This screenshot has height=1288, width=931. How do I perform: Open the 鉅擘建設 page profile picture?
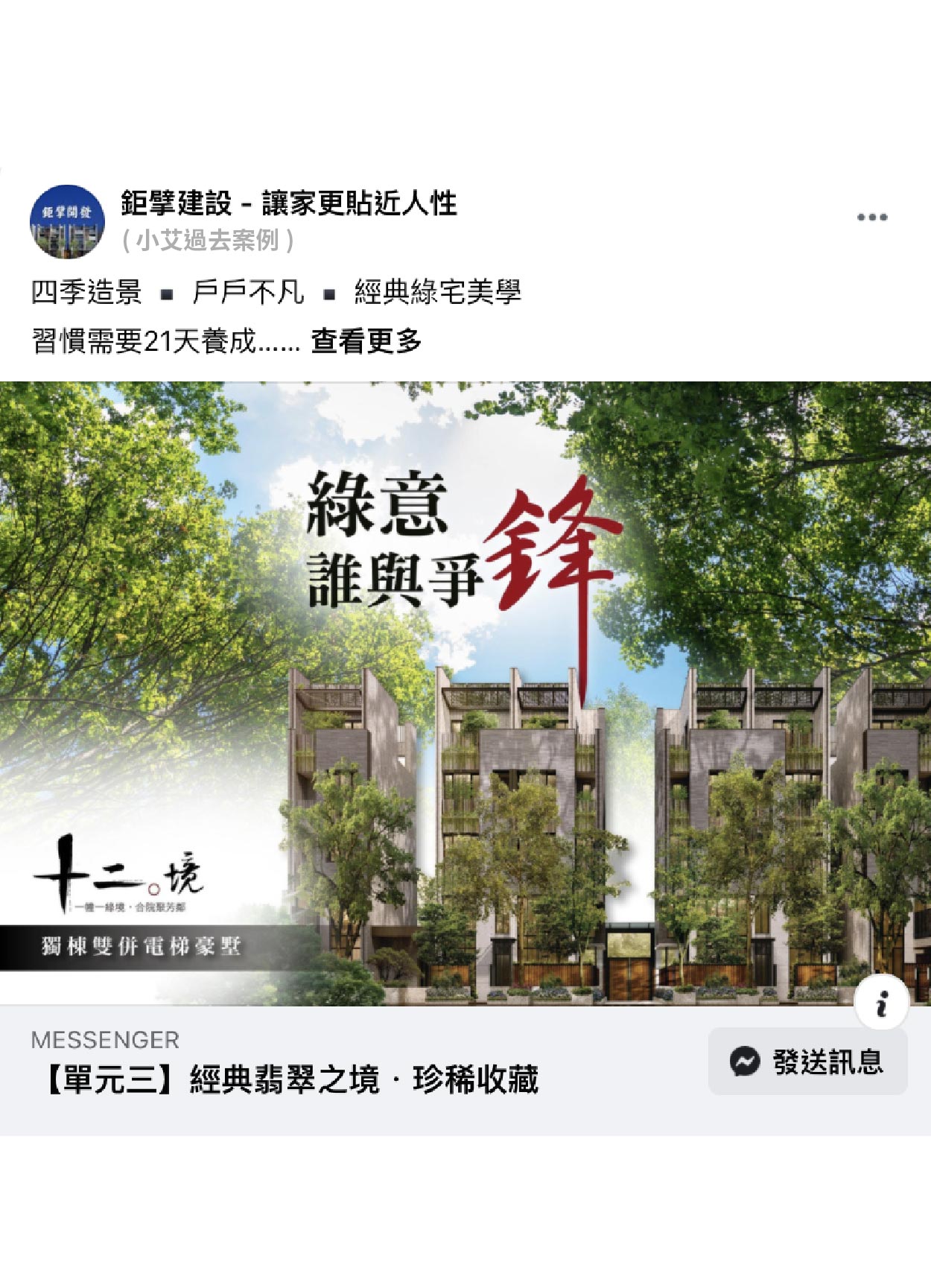click(x=67, y=222)
